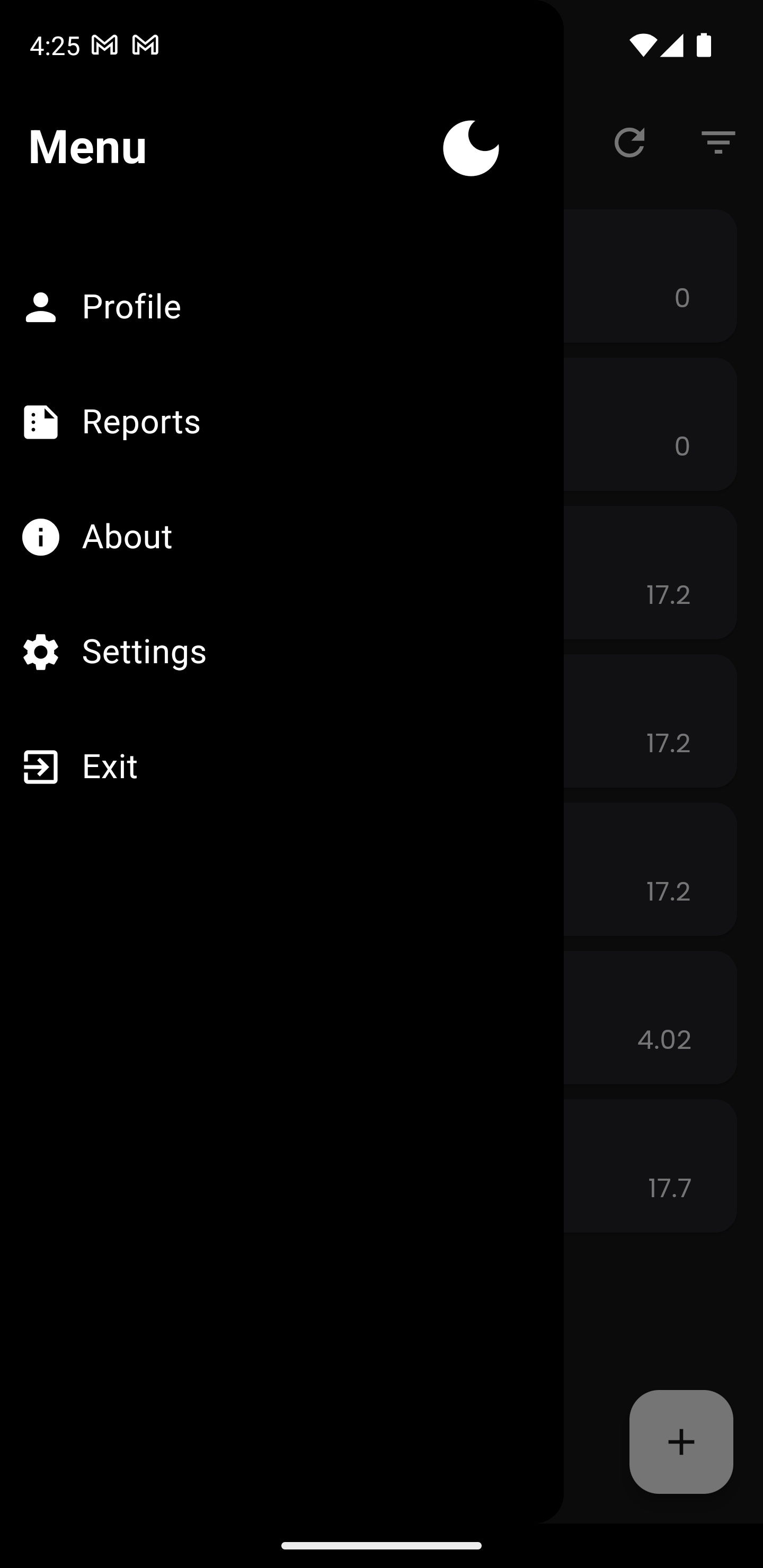
Task: Toggle dark mode with the moon icon
Action: [470, 148]
